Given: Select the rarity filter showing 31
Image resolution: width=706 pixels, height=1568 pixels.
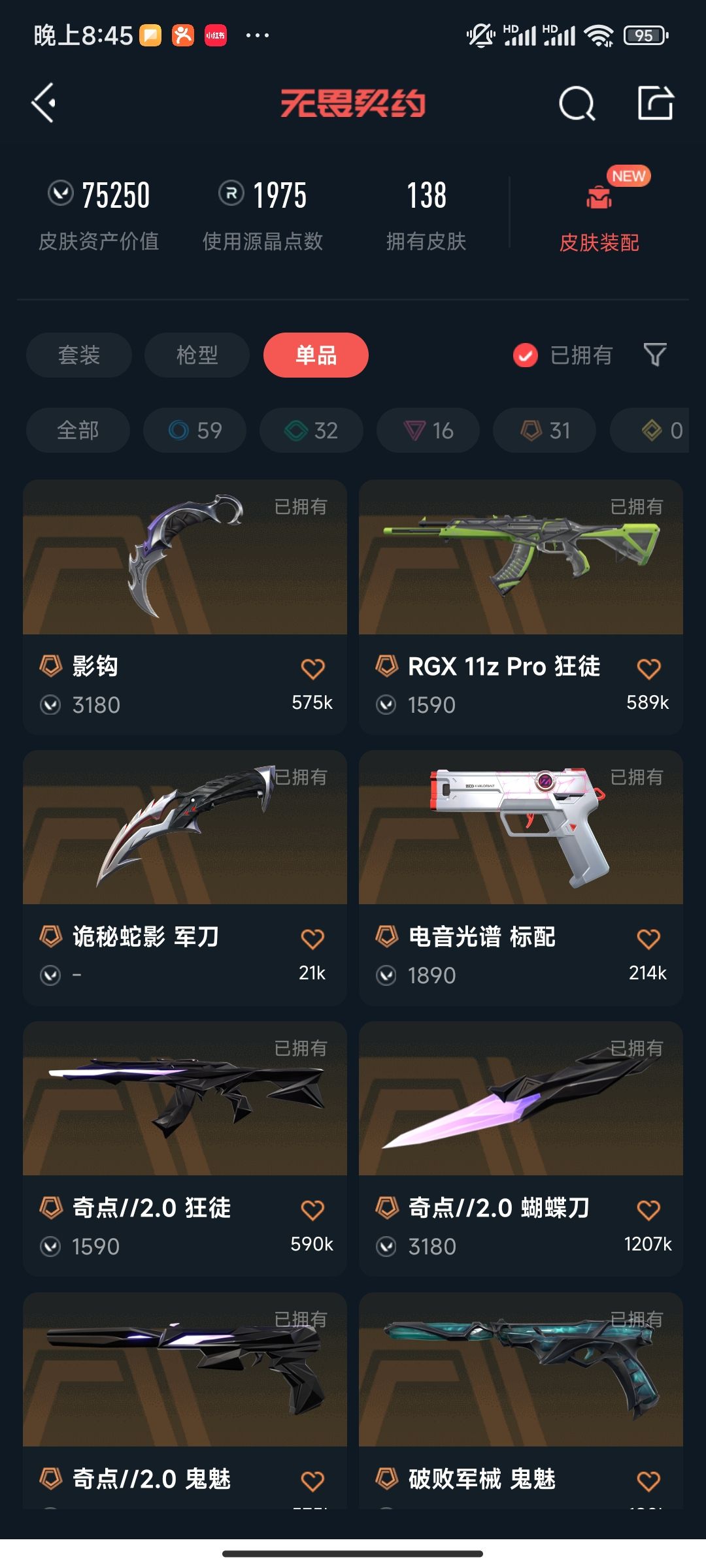Looking at the screenshot, I should (543, 431).
